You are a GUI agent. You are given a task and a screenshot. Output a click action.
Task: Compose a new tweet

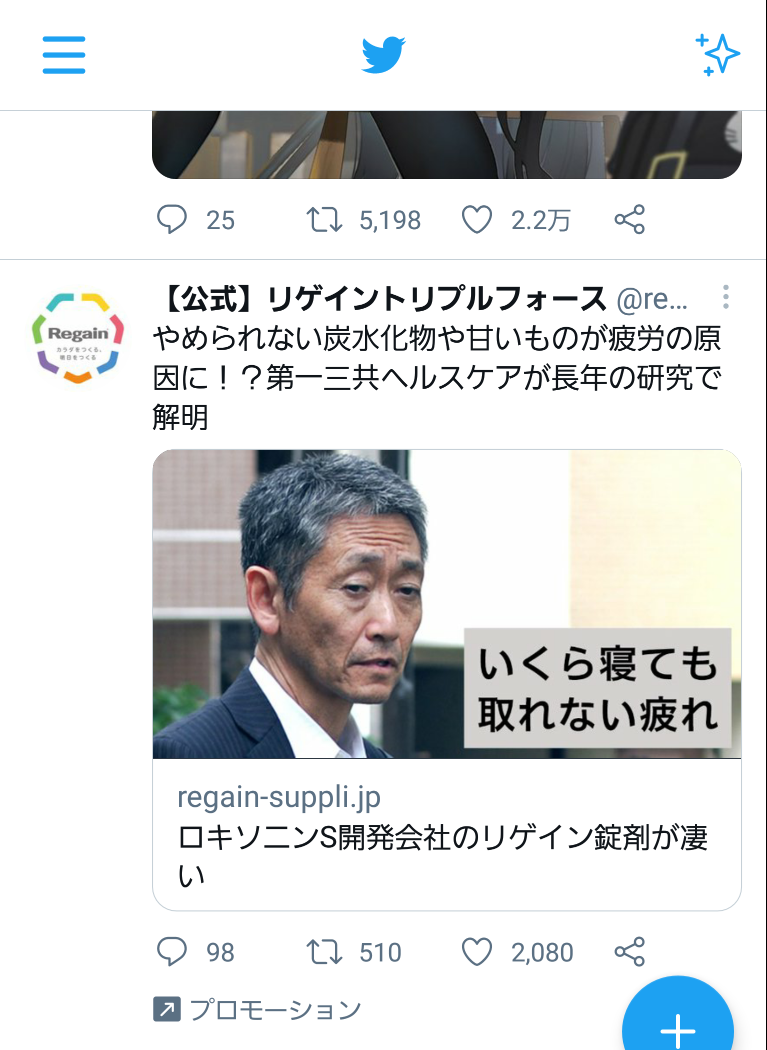pyautogui.click(x=679, y=1025)
